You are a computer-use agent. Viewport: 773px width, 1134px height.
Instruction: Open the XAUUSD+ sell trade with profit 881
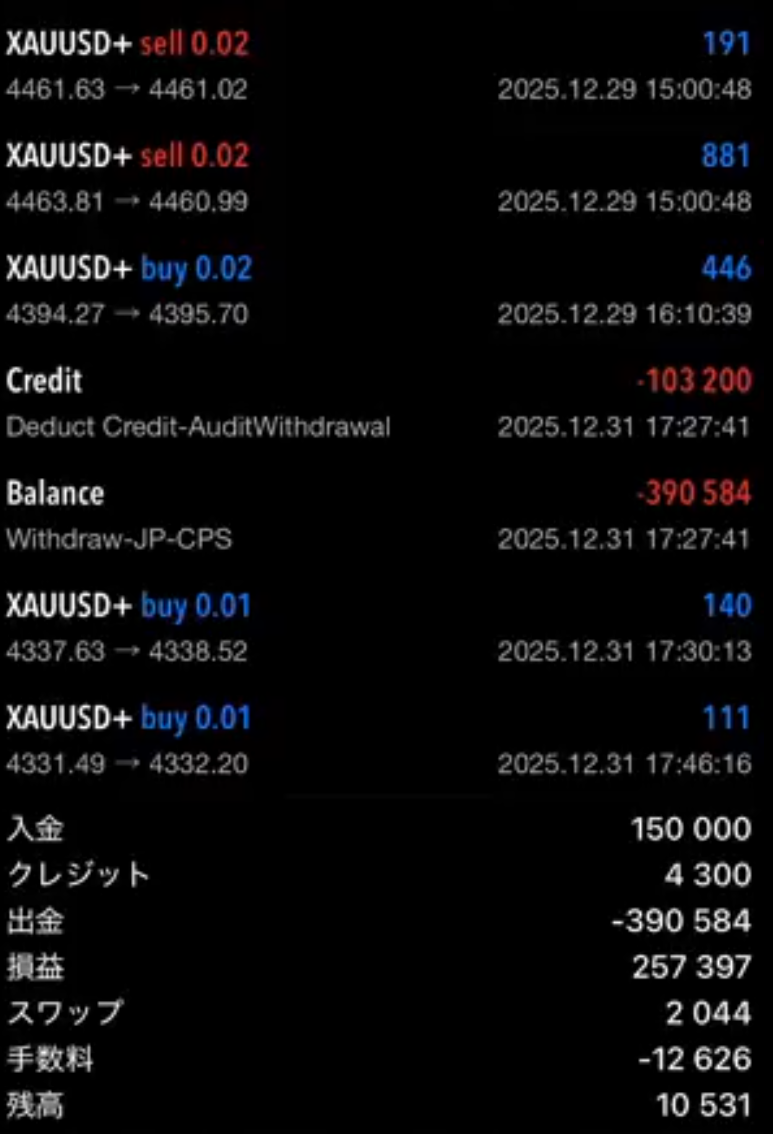click(x=386, y=178)
